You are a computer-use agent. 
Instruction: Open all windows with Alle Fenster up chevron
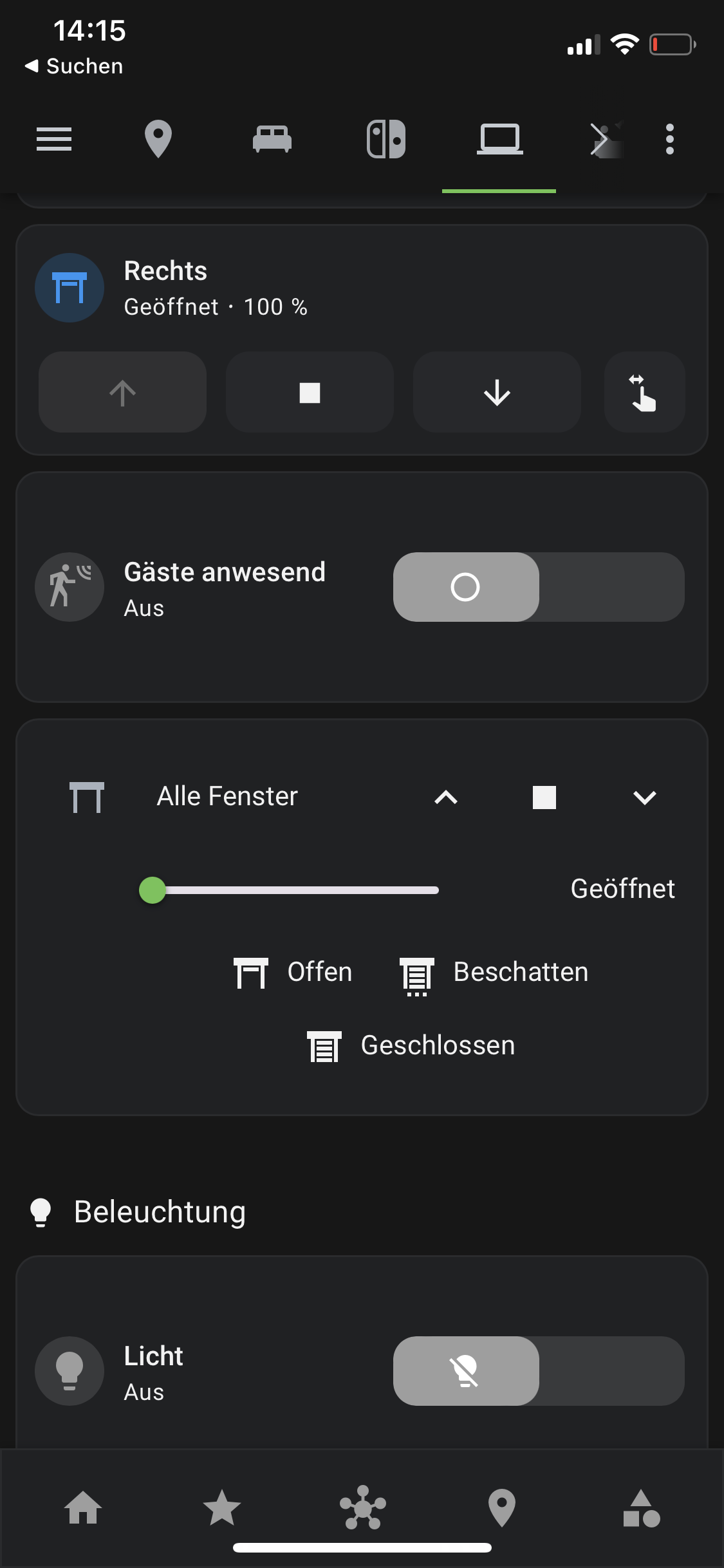pos(446,798)
